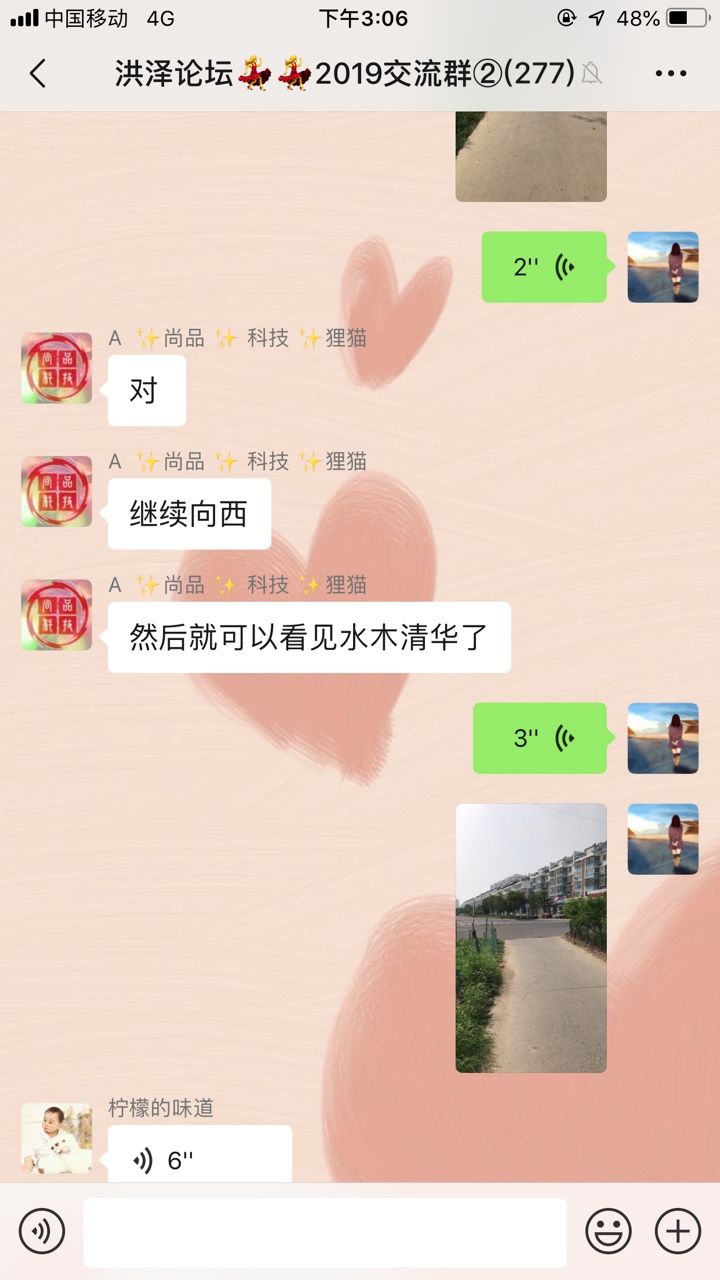
Task: Go back from the group chat
Action: coord(38,73)
